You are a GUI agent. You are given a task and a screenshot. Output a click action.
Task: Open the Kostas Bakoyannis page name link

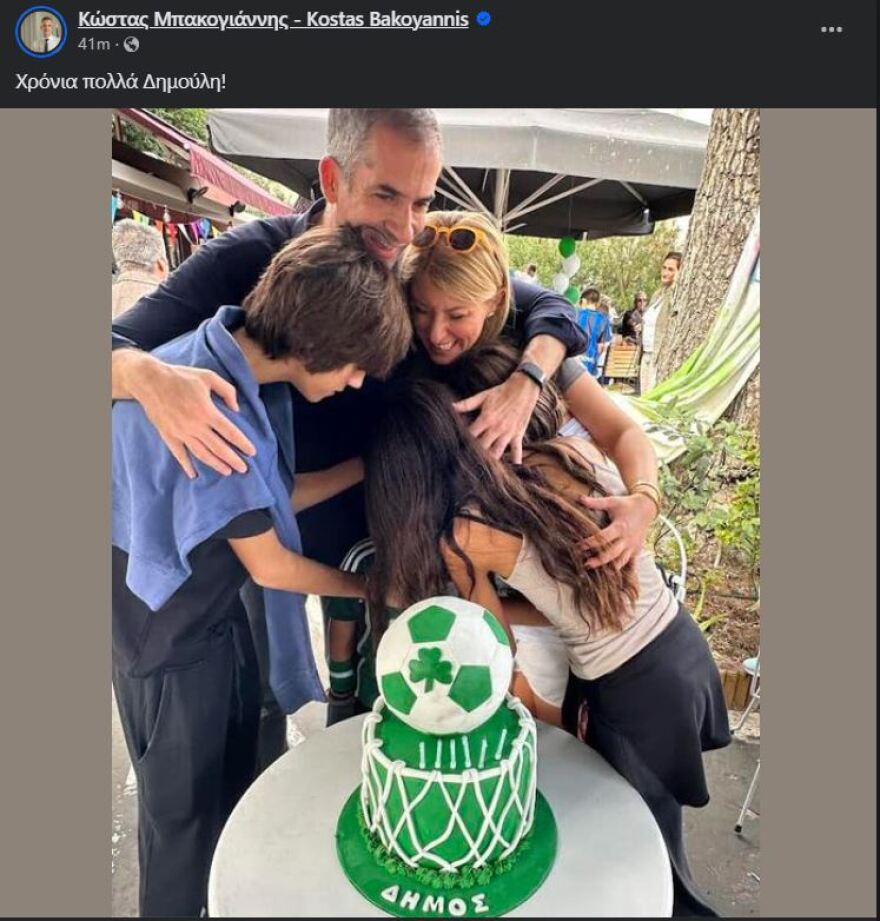pos(273,19)
